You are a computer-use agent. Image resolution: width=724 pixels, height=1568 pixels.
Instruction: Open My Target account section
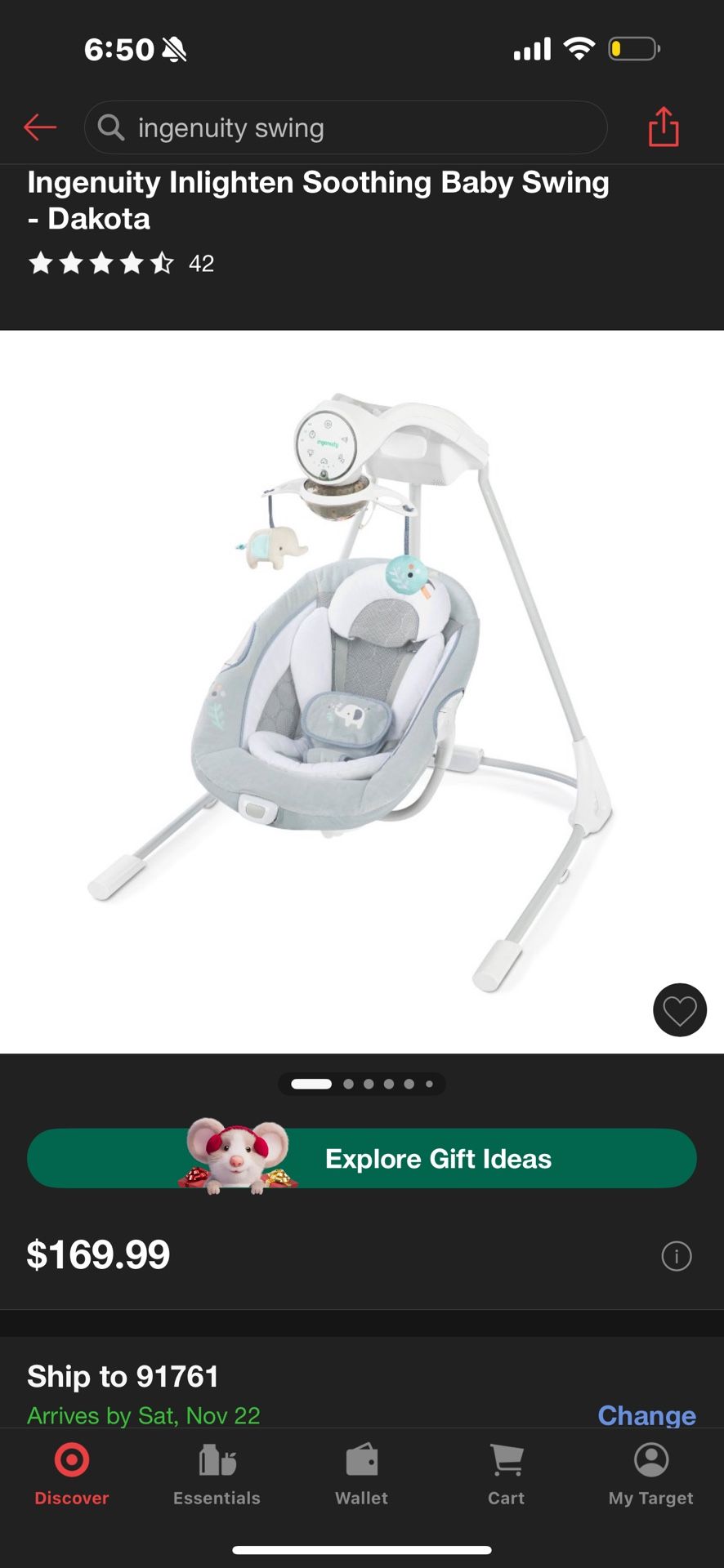(x=650, y=1470)
